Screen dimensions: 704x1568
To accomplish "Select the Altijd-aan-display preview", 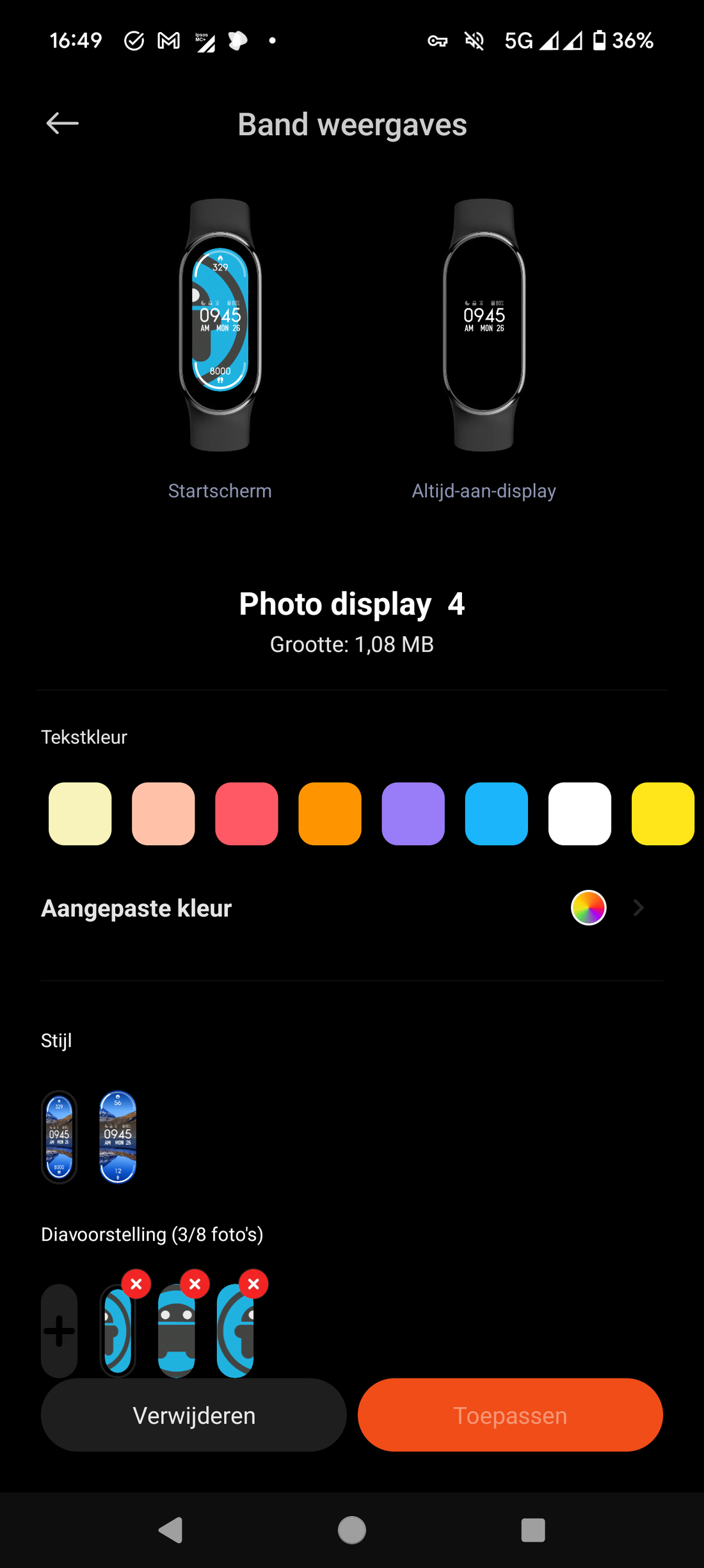I will point(484,325).
